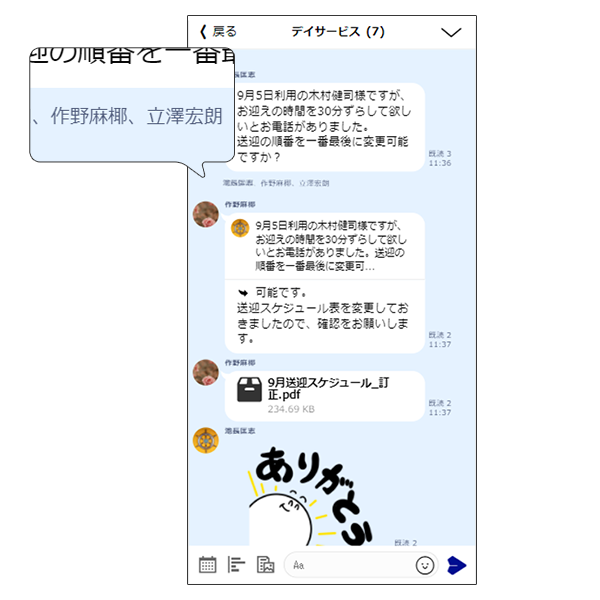Screen dimensions: 600x600
Task: Expand the chevron menu beside デイサービス
Action: [x=451, y=32]
